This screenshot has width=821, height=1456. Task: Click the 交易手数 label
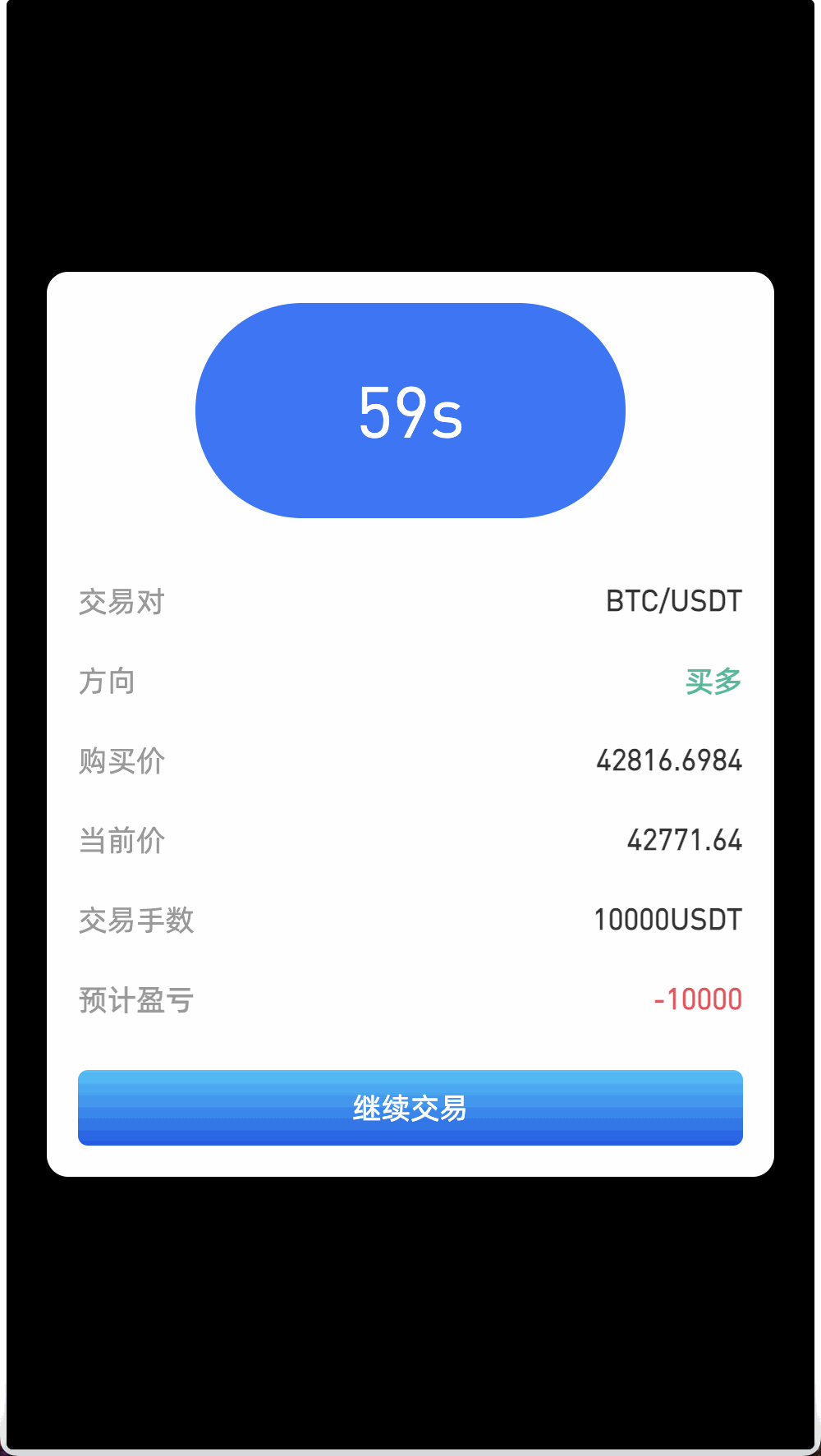click(x=136, y=919)
